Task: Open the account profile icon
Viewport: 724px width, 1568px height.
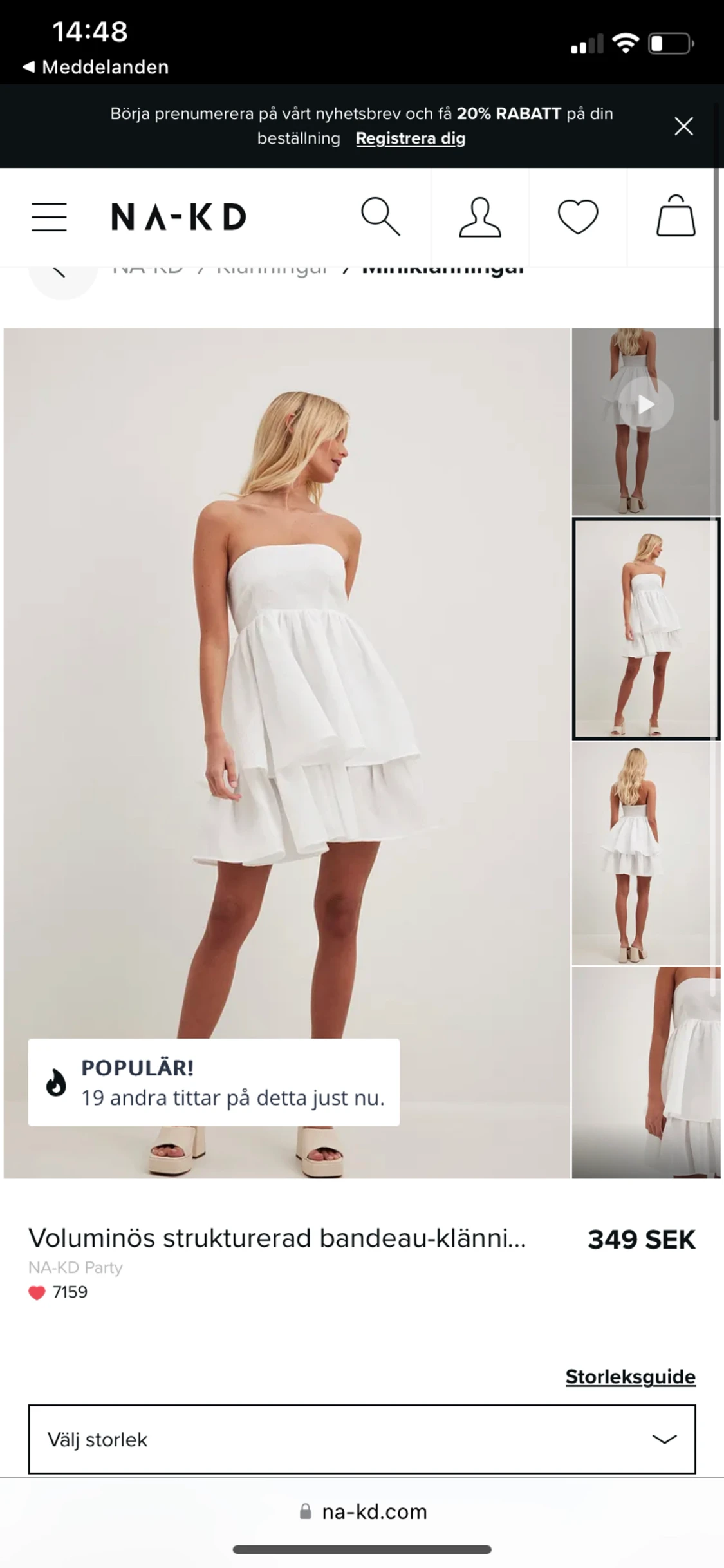Action: (480, 217)
